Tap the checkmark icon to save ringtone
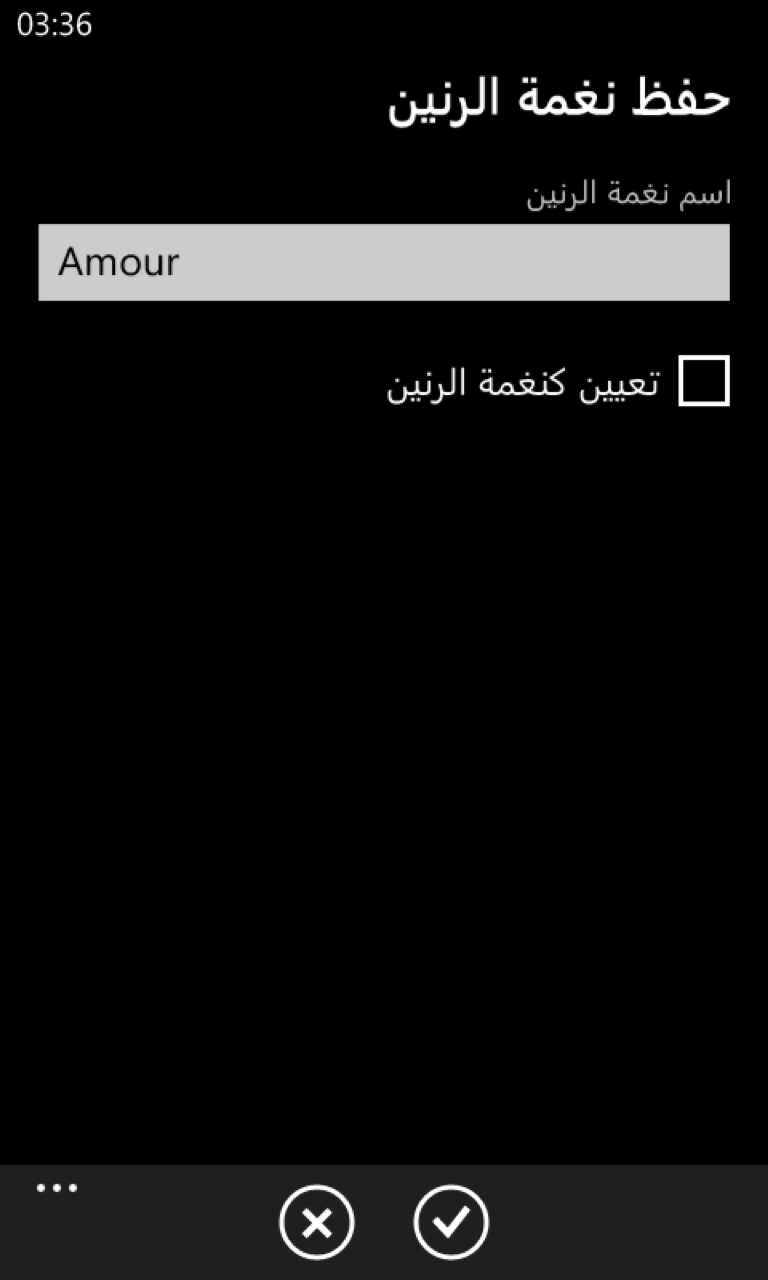 pos(451,1222)
